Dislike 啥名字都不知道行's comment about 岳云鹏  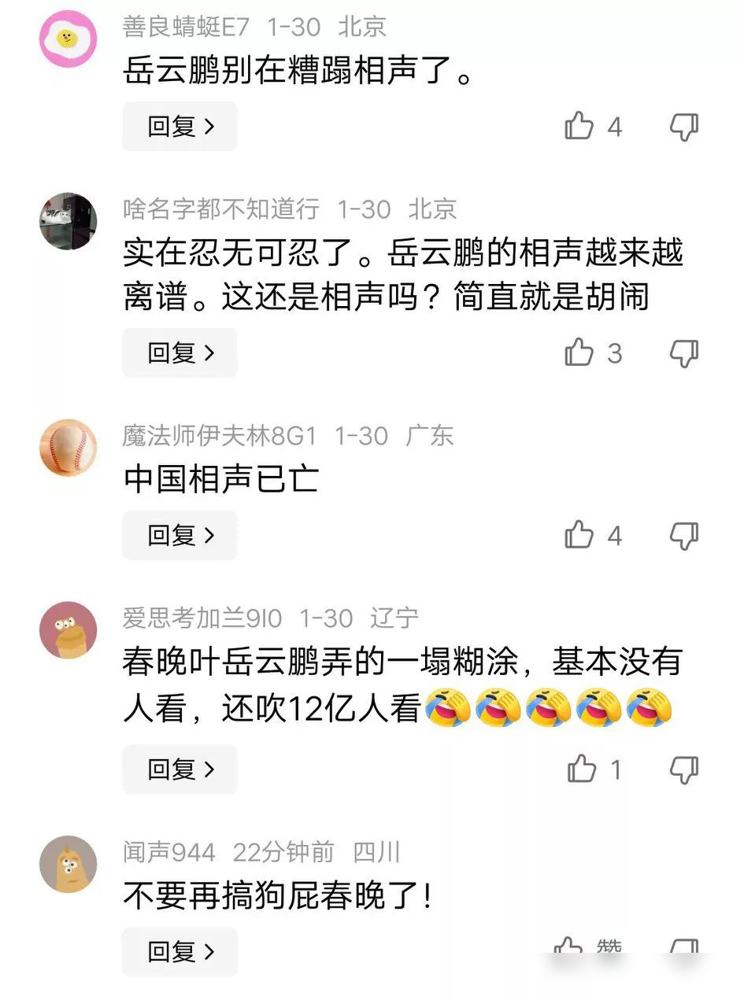[x=684, y=352]
